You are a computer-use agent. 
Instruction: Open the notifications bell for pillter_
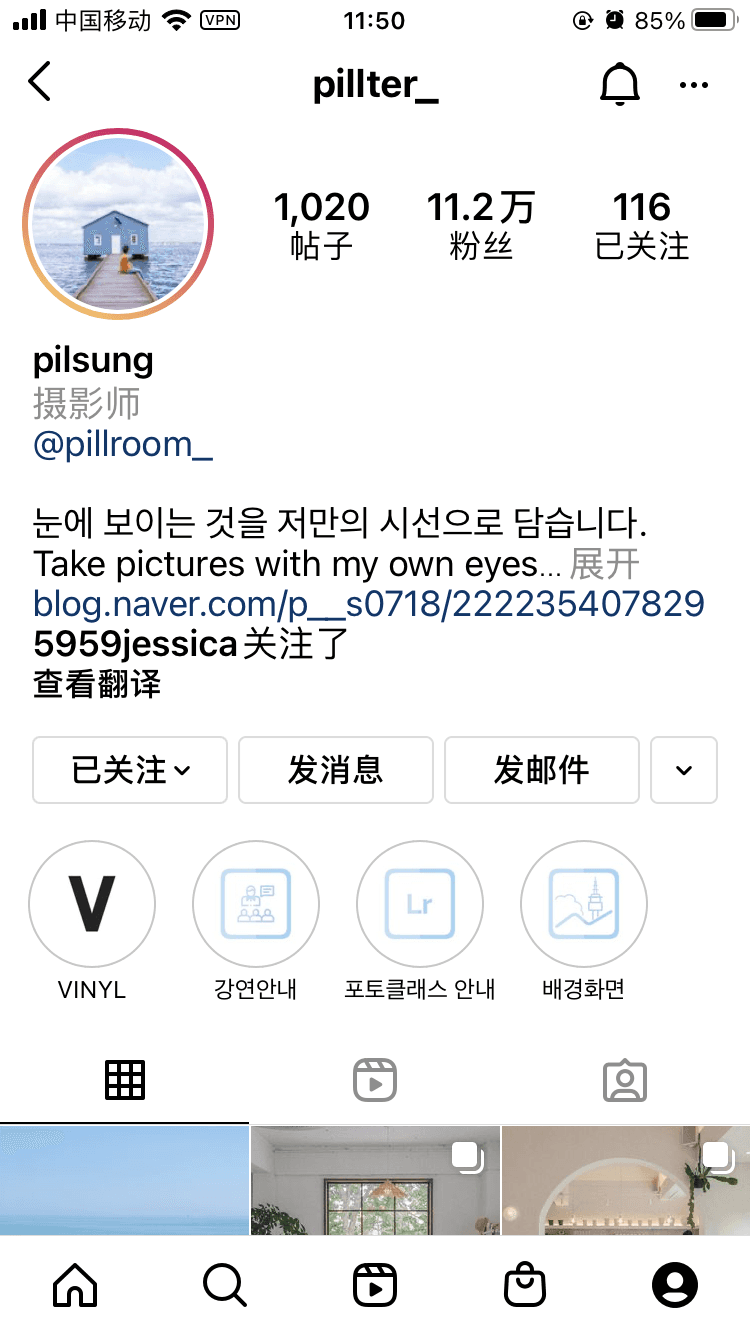pos(619,84)
